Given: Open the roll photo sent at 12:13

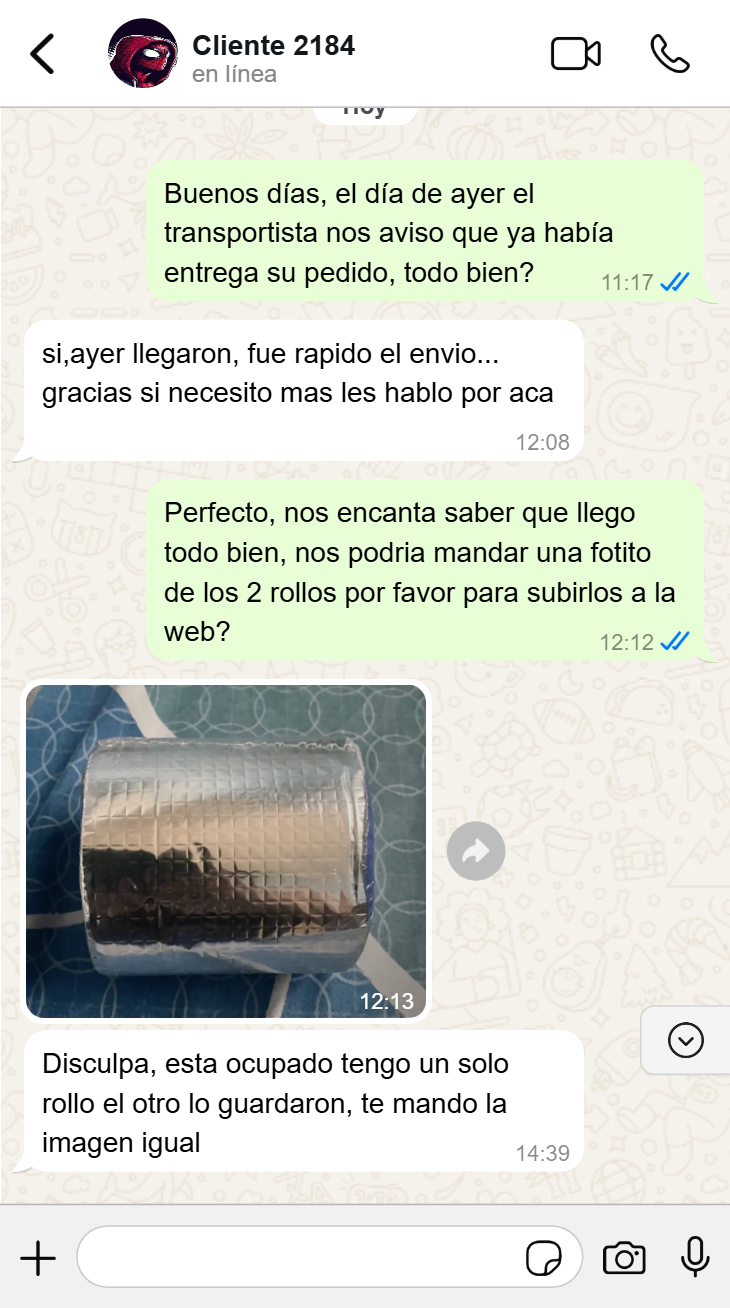Looking at the screenshot, I should (226, 850).
